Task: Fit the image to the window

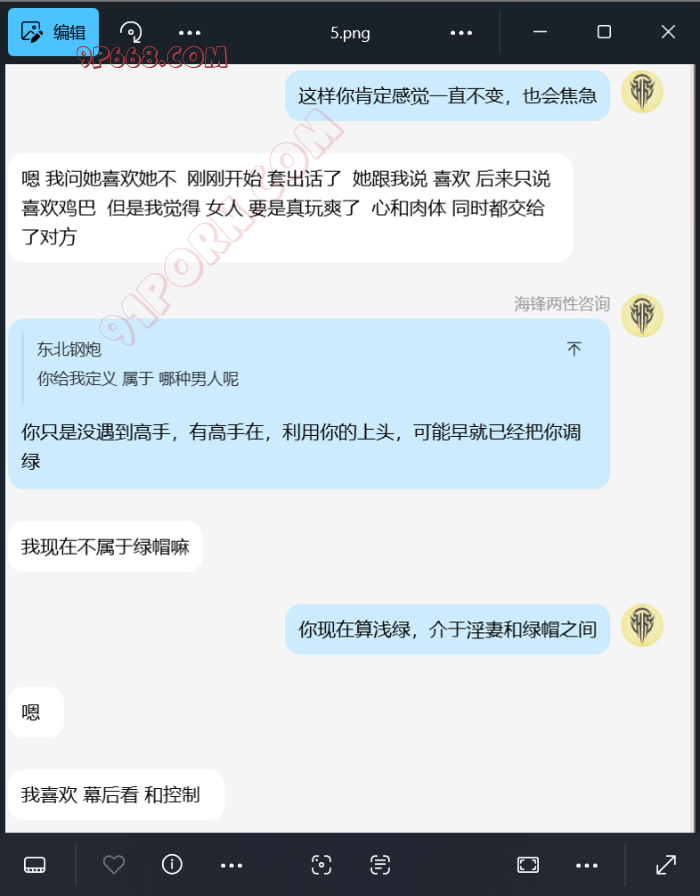Action: click(x=528, y=865)
